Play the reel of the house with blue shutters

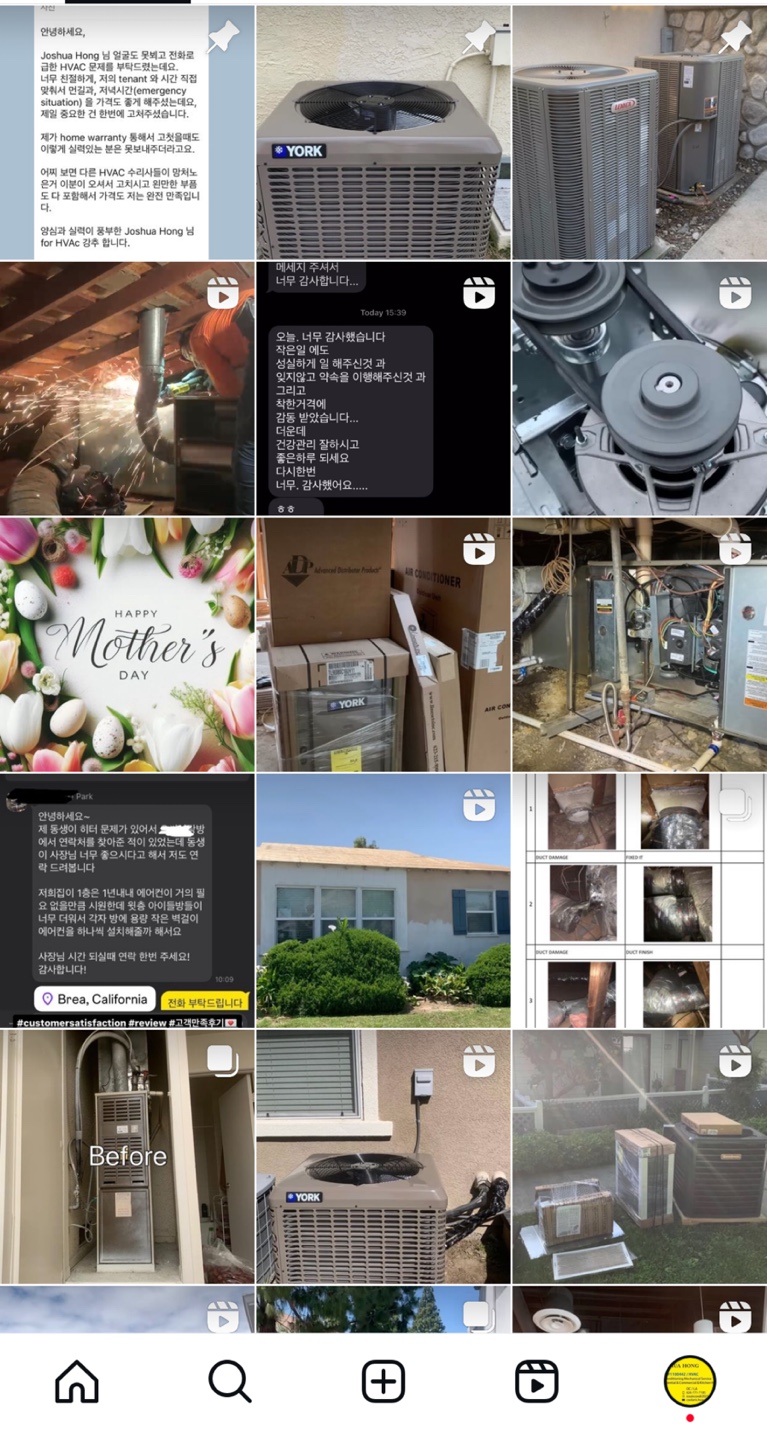(x=383, y=900)
